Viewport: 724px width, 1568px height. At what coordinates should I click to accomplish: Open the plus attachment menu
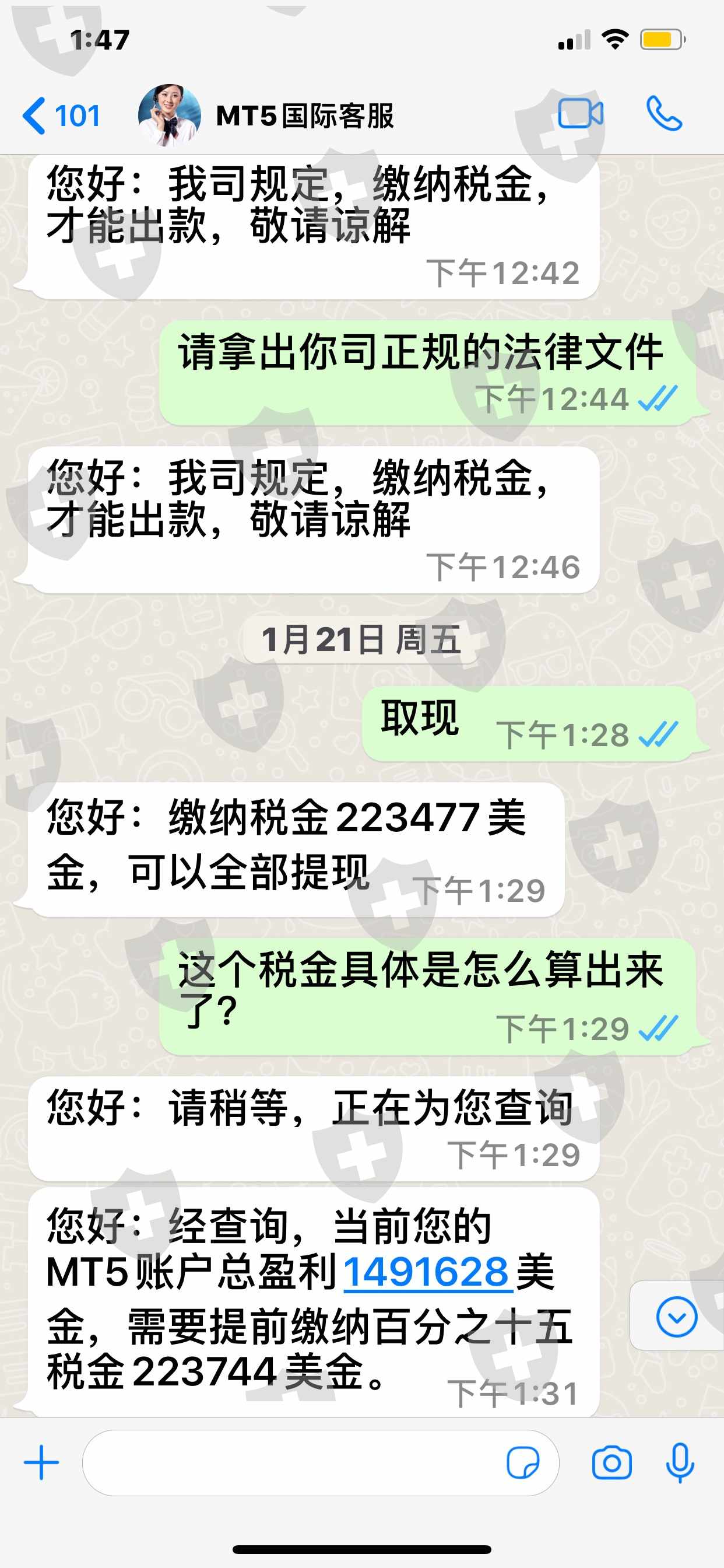point(41,1462)
